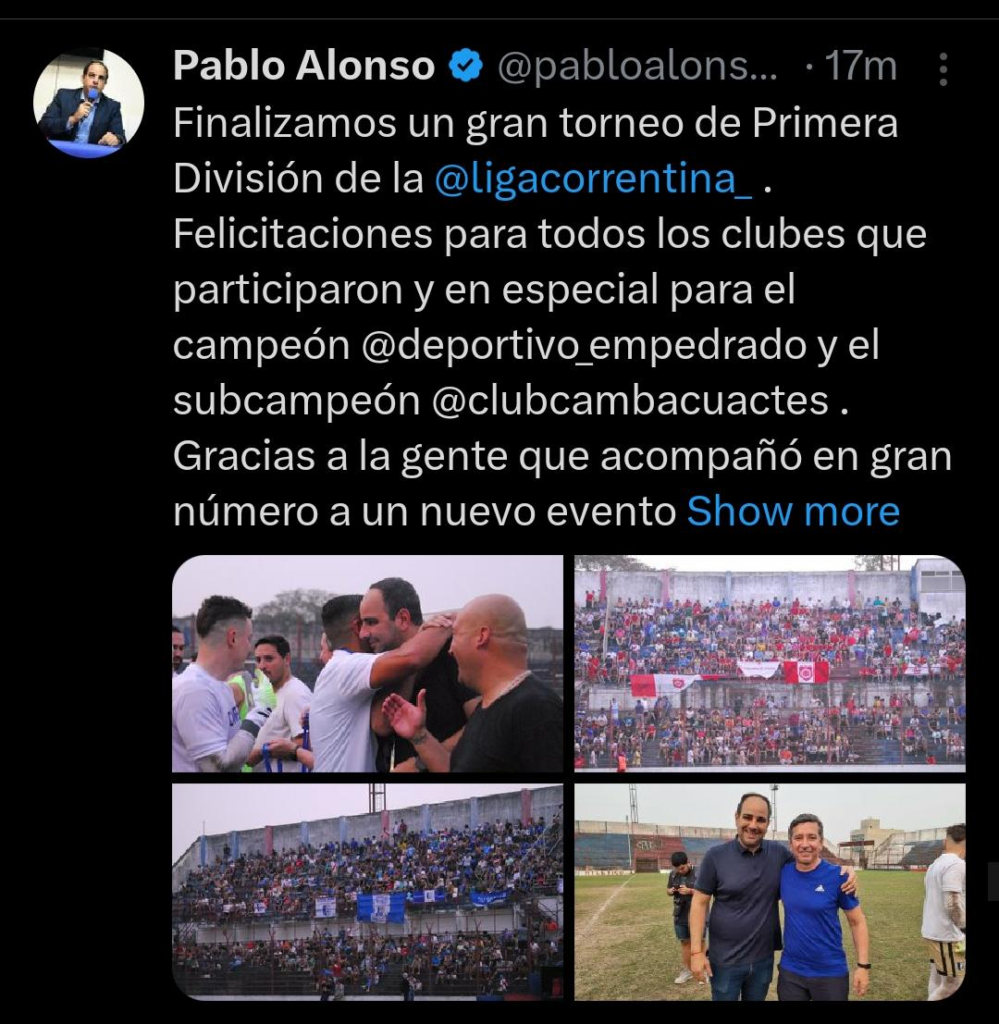Open the photo of players hugging

368,664
